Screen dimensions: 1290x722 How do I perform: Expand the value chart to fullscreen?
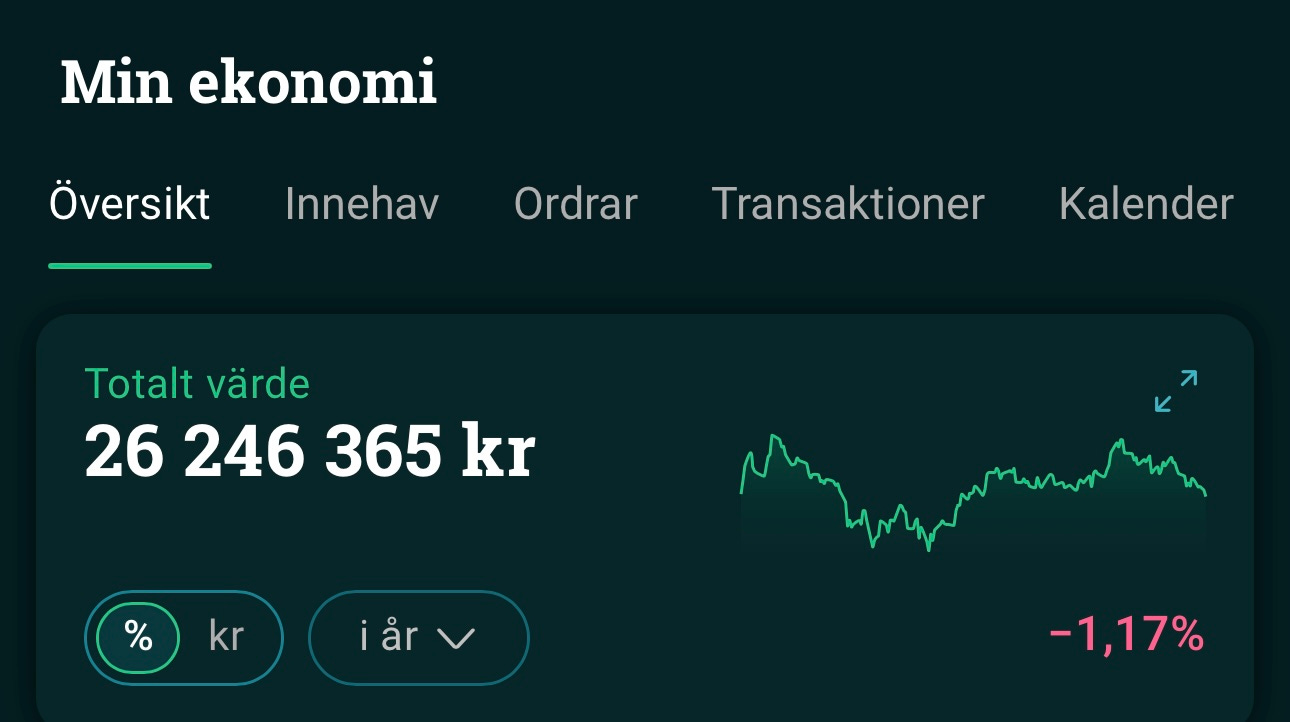click(x=1175, y=391)
